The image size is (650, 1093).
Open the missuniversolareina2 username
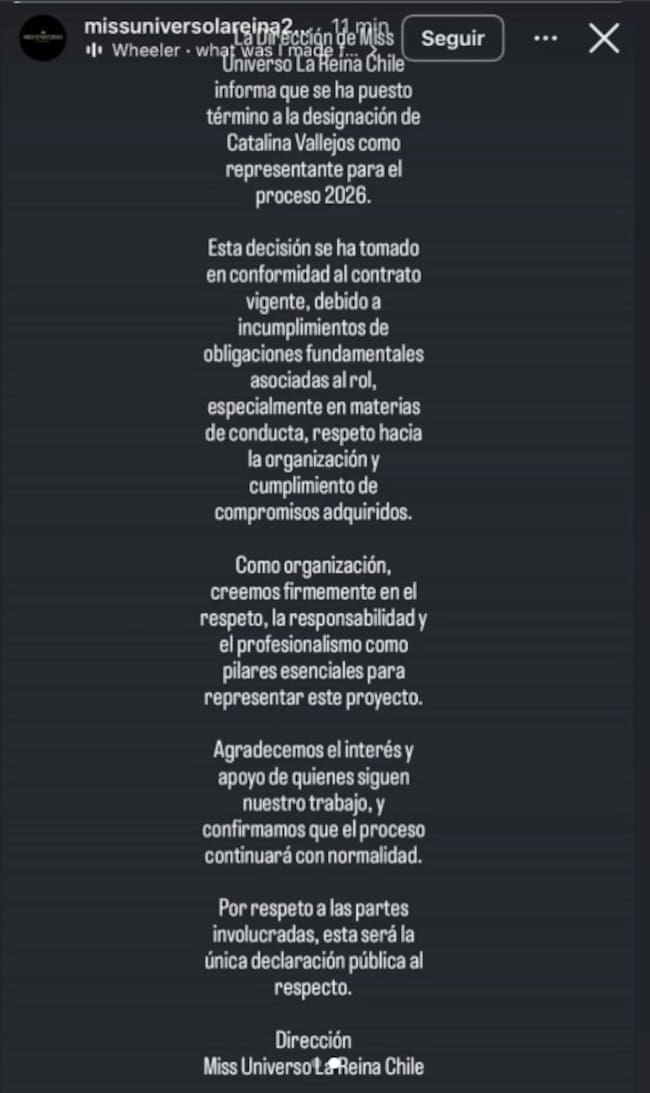pyautogui.click(x=188, y=26)
